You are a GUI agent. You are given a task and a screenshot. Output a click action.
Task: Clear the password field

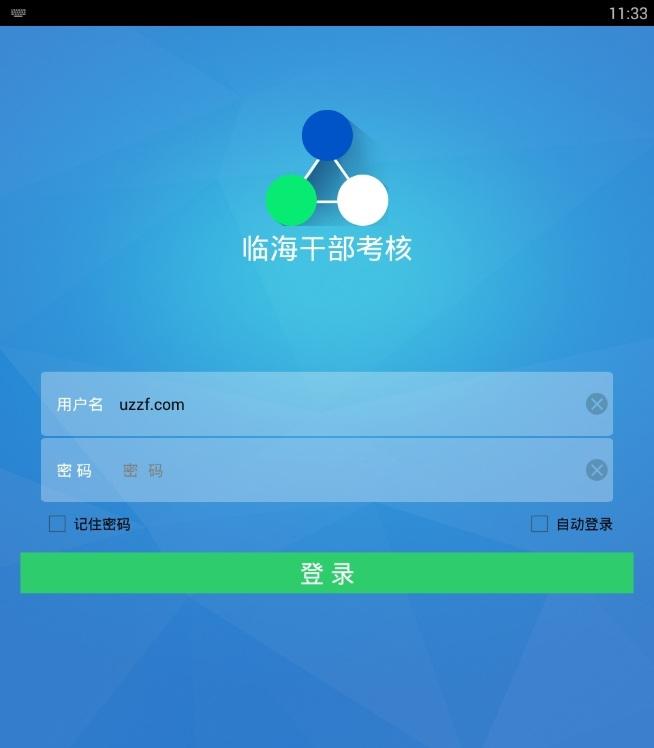pyautogui.click(x=596, y=470)
